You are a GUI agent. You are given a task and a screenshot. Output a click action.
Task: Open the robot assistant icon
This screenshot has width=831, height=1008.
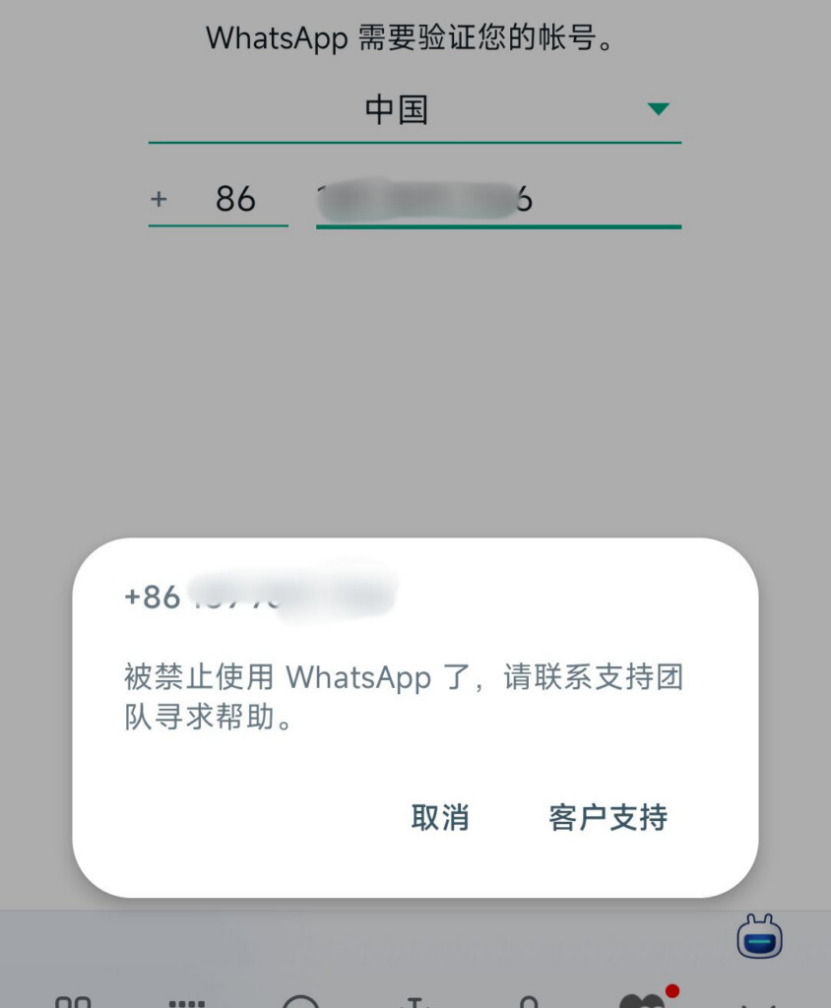(759, 937)
